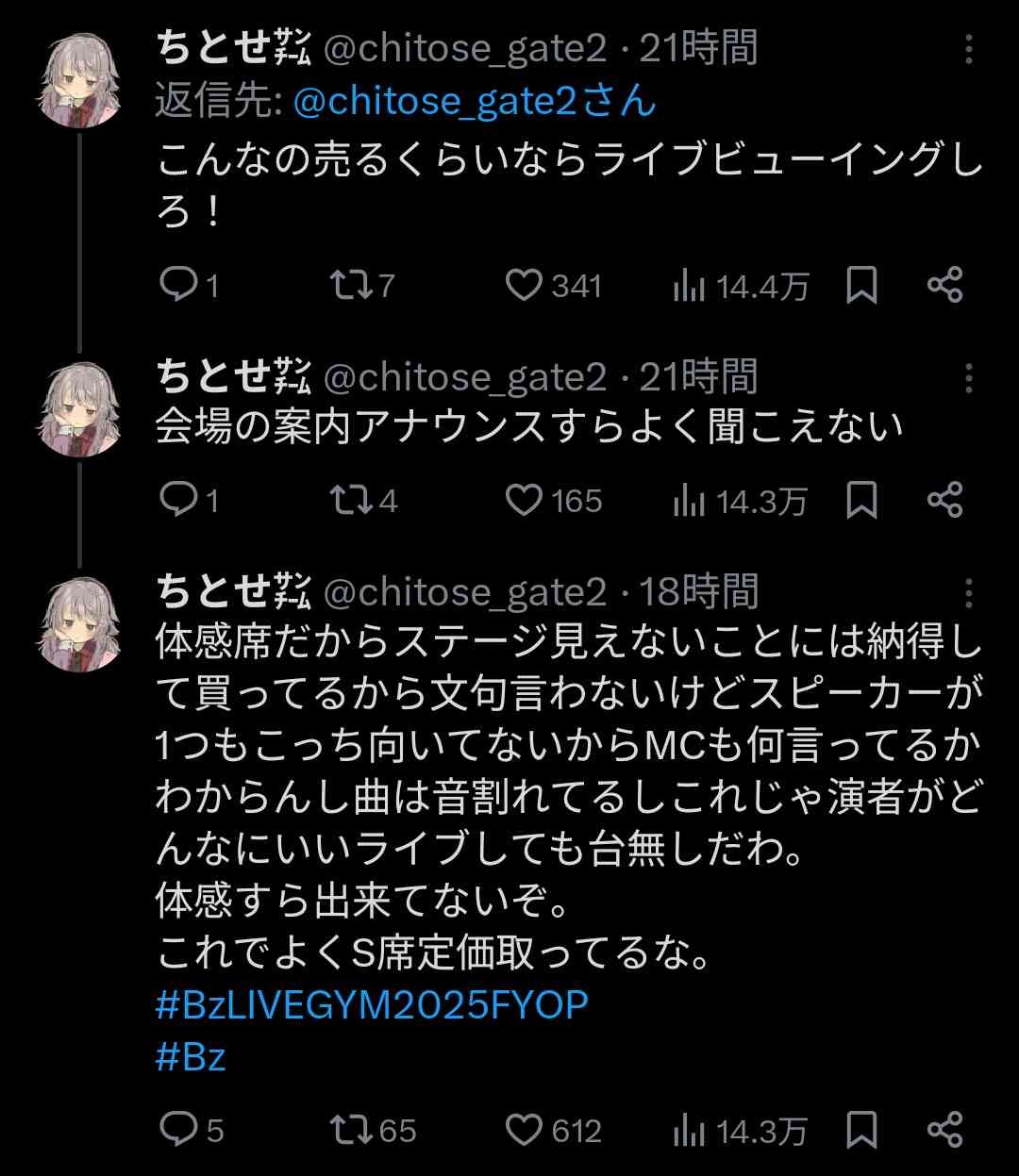Share the tweet with 341 likes
1019x1176 pixels.
[x=944, y=285]
